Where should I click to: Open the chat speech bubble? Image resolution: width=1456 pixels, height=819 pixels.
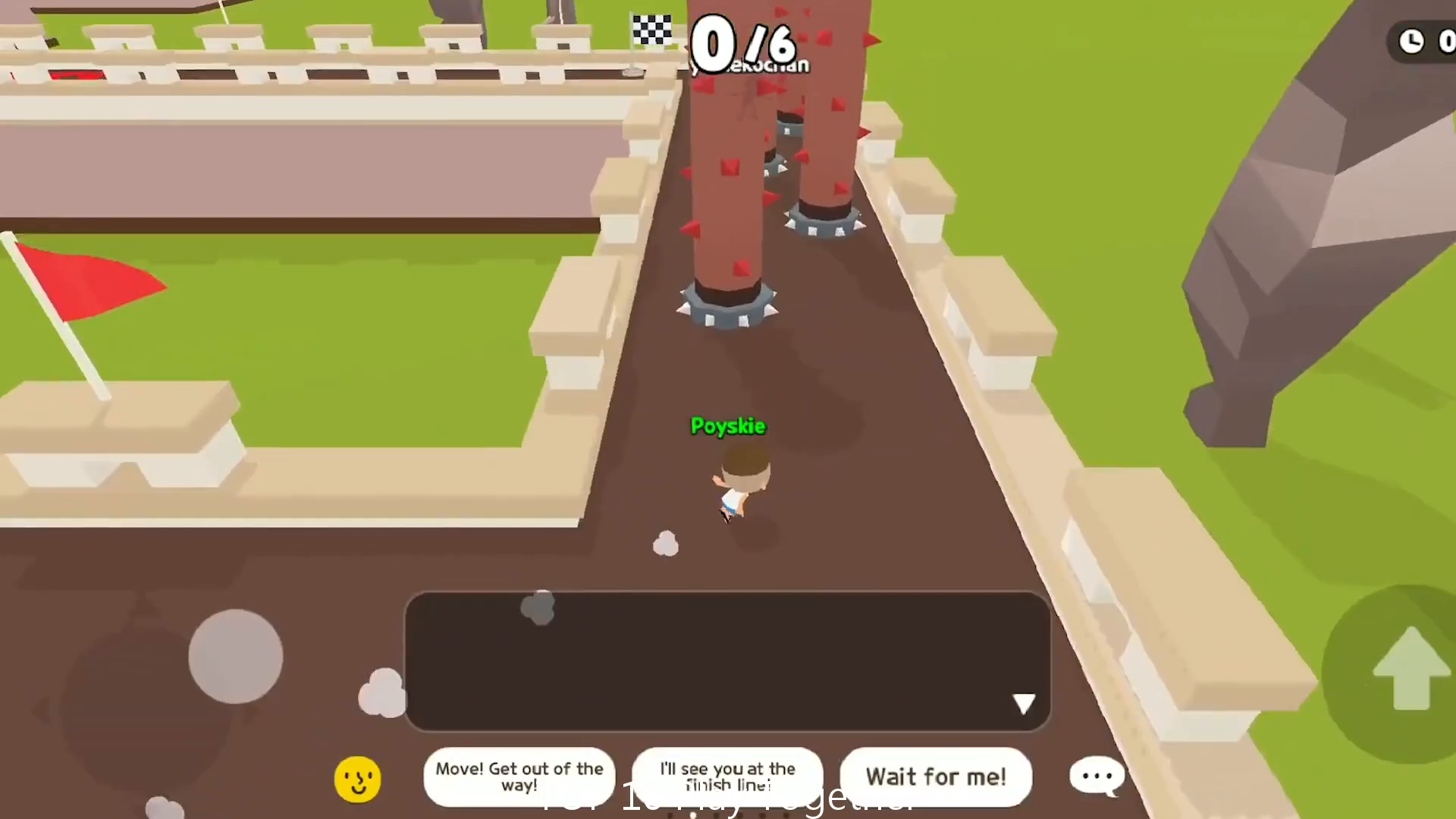[1097, 776]
